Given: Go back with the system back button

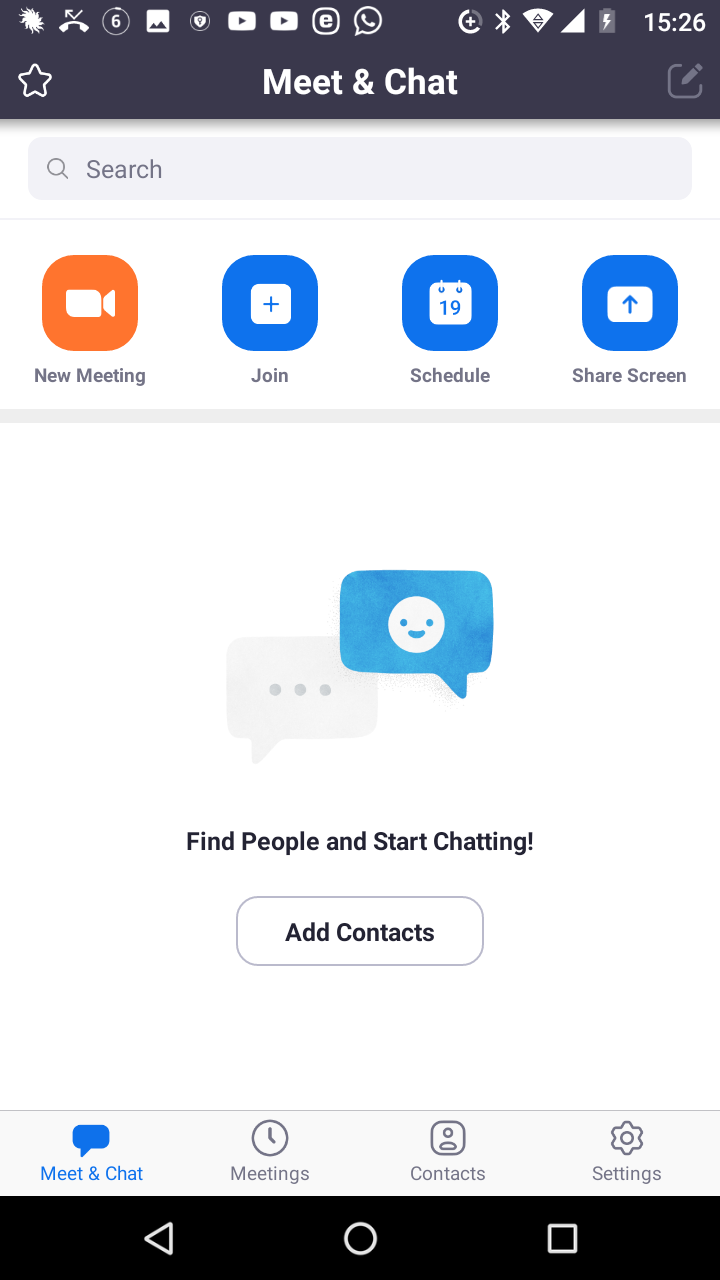Looking at the screenshot, I should pyautogui.click(x=159, y=1238).
